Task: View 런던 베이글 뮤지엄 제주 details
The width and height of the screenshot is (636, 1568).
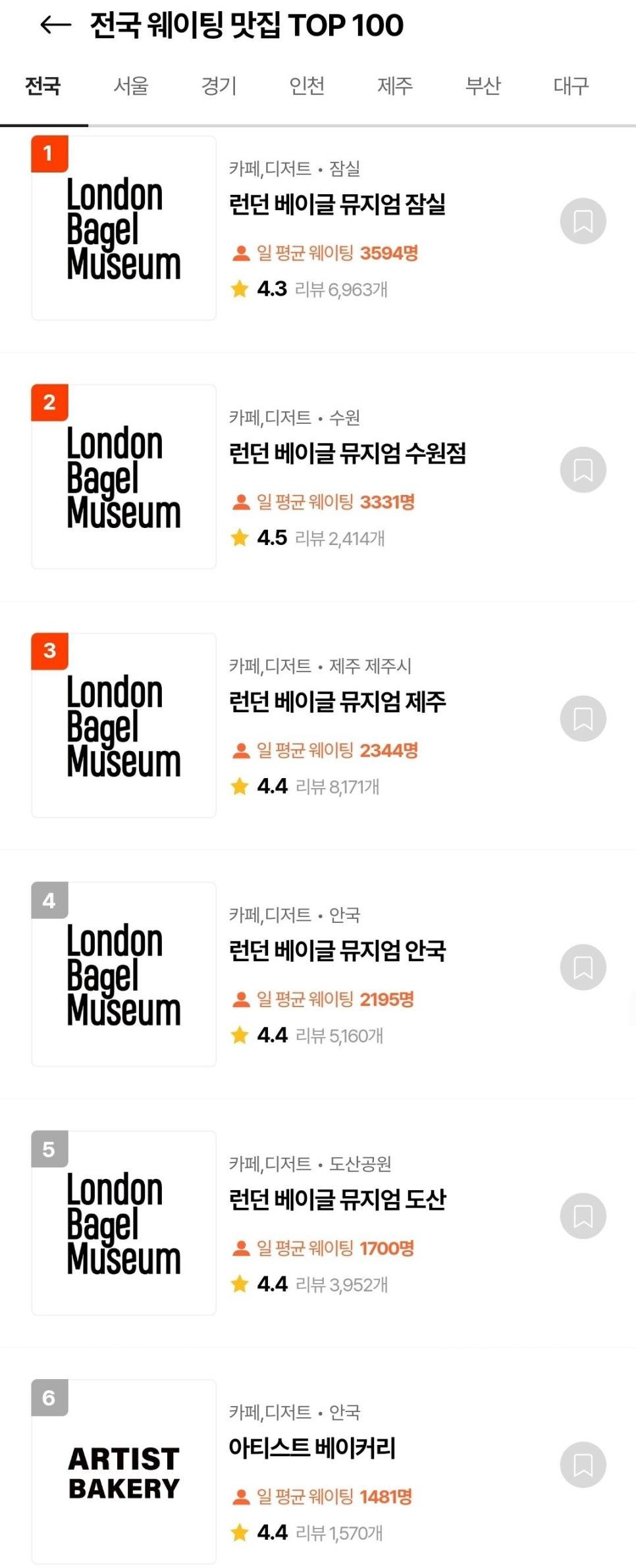Action: pyautogui.click(x=337, y=702)
